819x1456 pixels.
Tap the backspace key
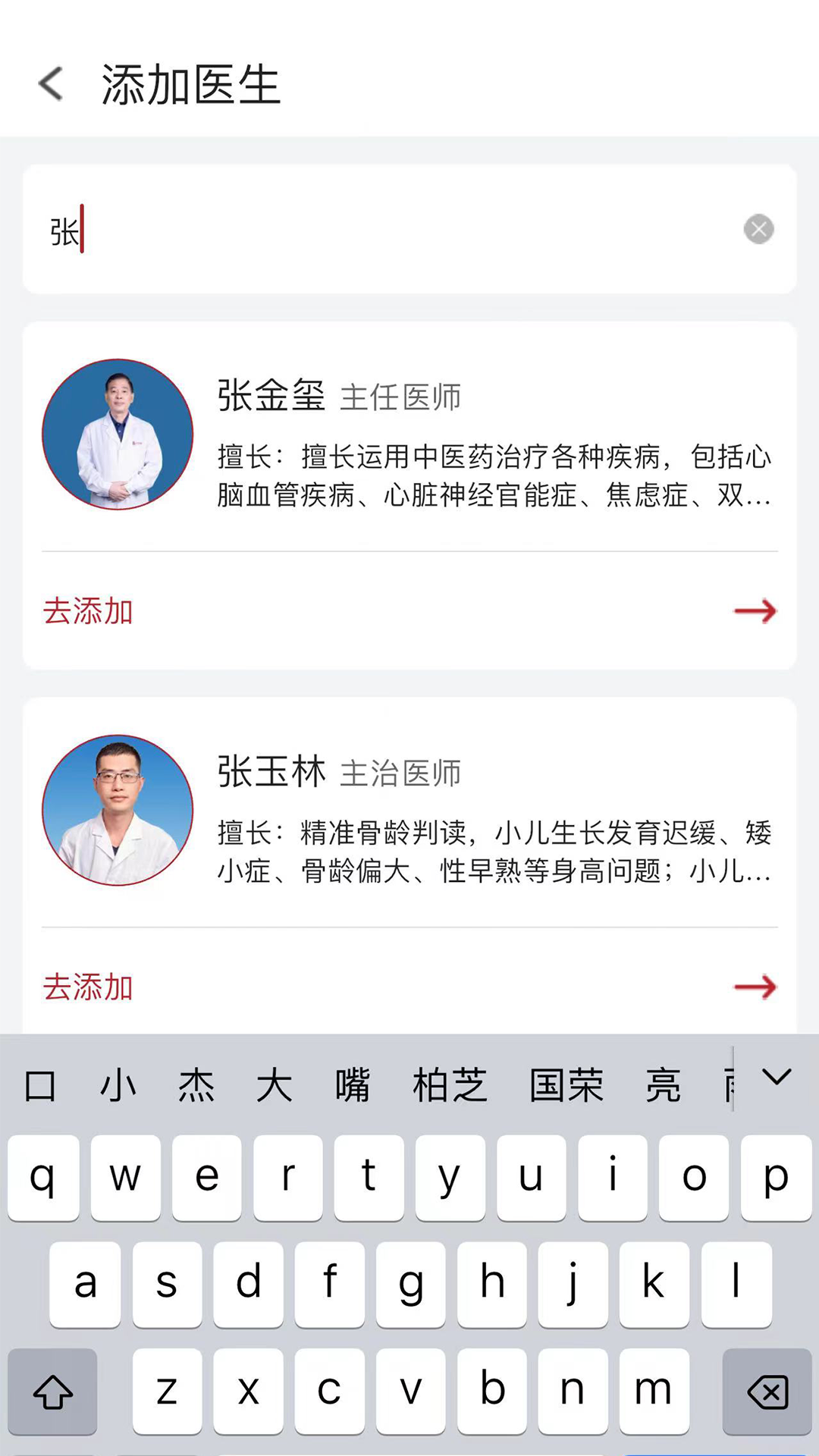(x=767, y=1392)
